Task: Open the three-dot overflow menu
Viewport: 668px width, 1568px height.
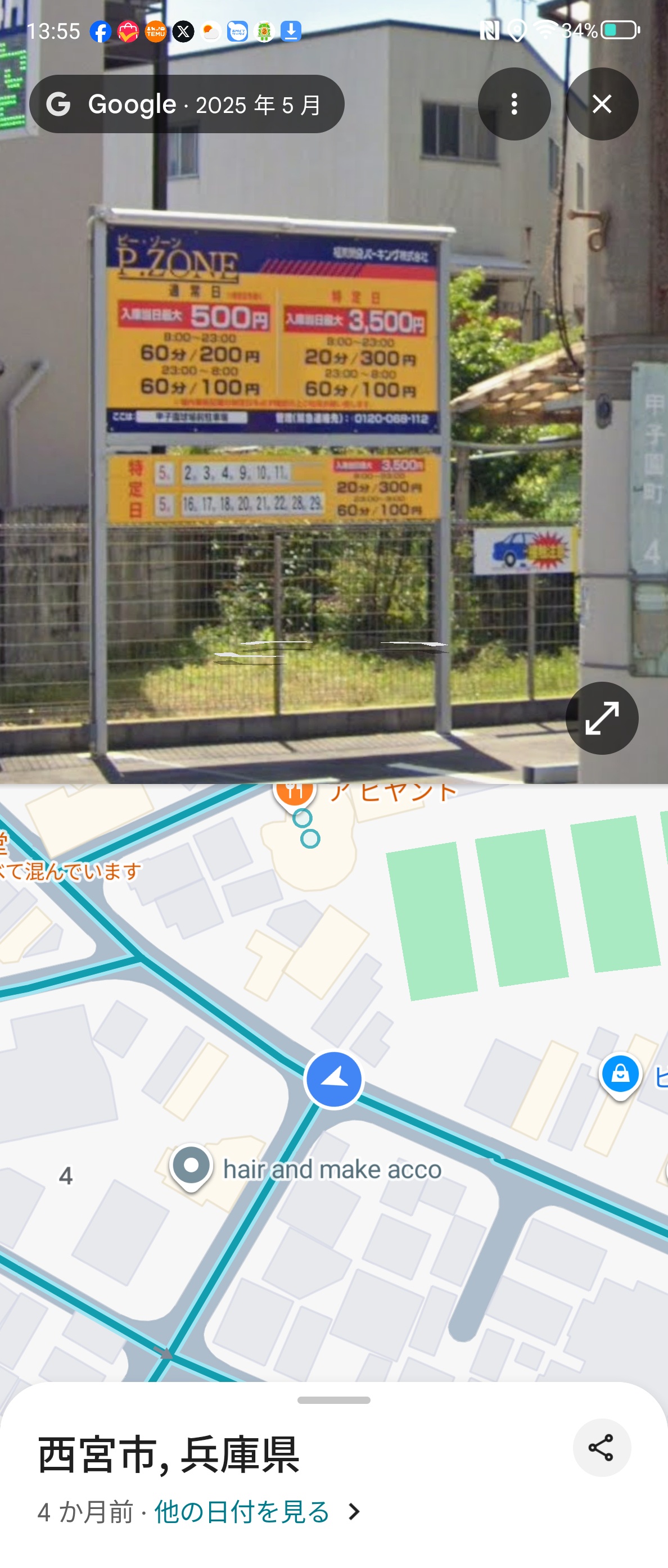Action: [514, 104]
